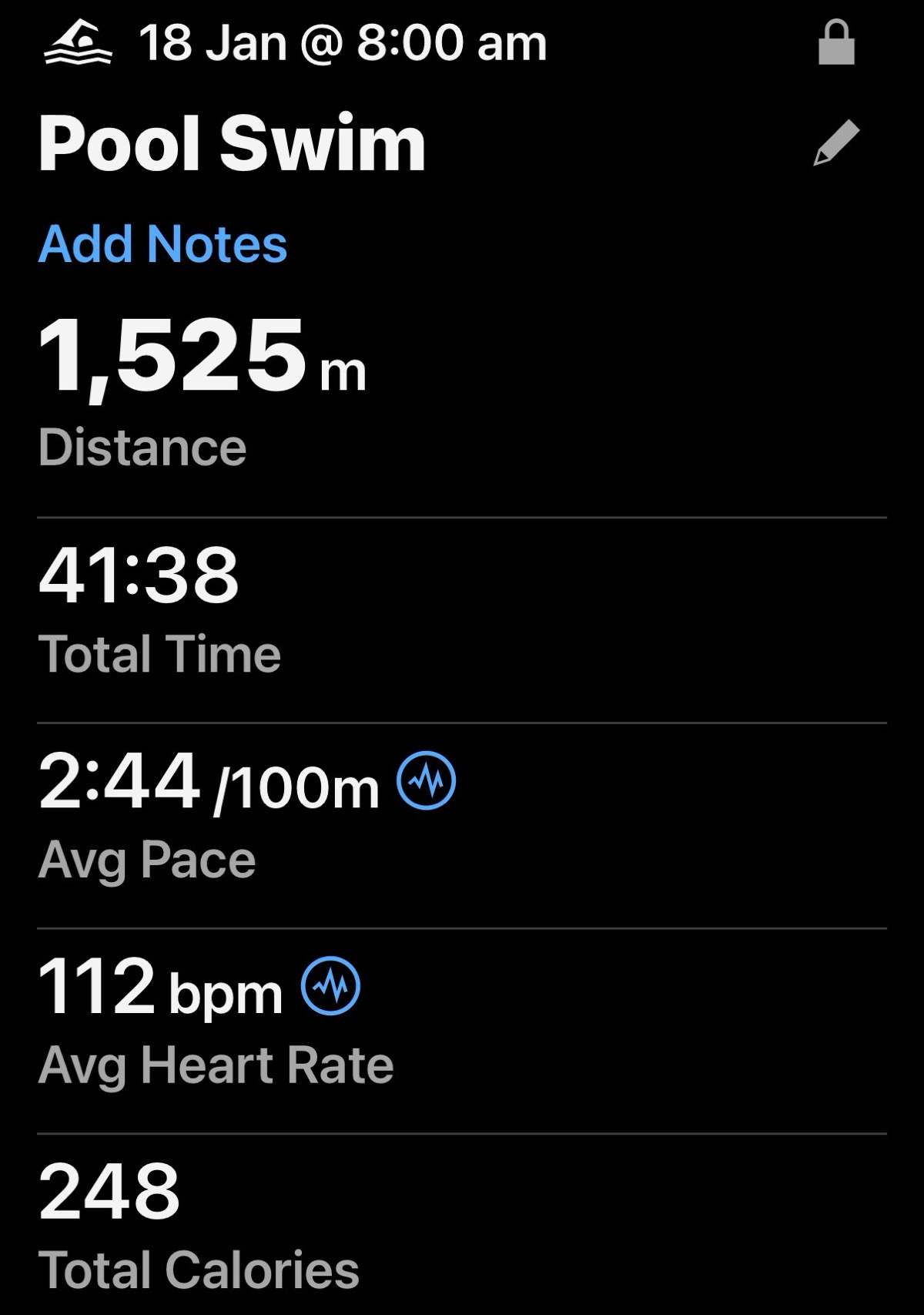Open the analysis icon next to Avg Heart Rate
924x1315 pixels.
coord(330,985)
